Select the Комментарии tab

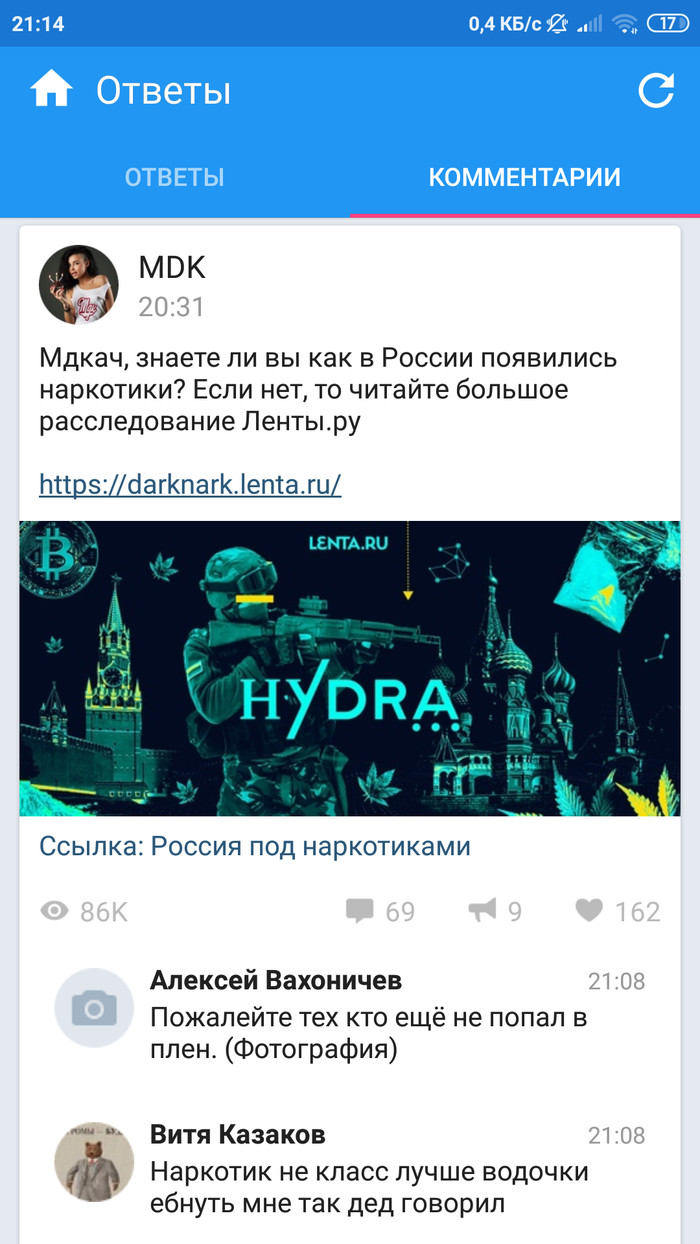(524, 178)
